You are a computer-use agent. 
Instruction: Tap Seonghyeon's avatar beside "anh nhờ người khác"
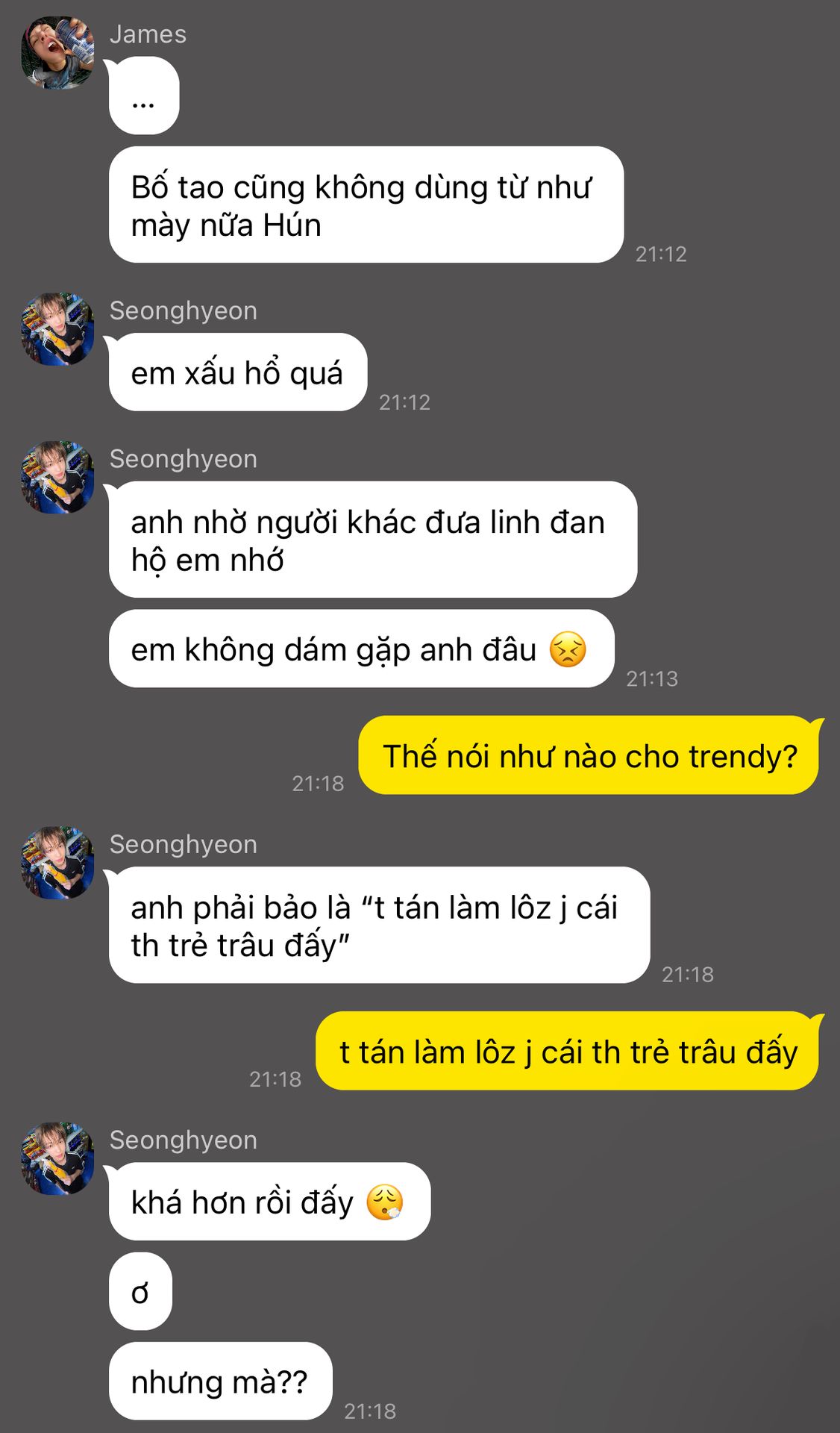coord(57,477)
